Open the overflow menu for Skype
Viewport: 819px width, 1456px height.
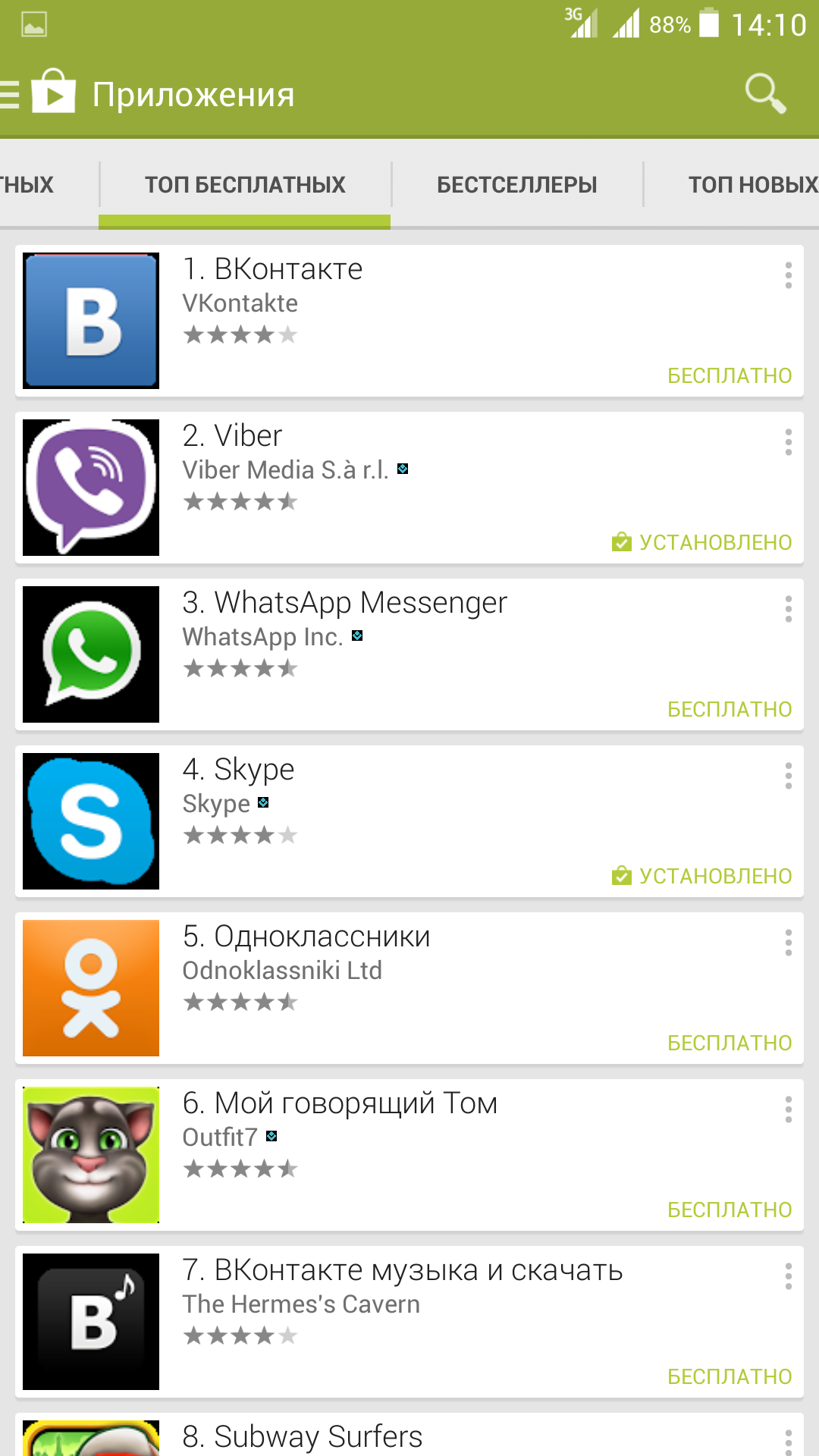click(789, 776)
